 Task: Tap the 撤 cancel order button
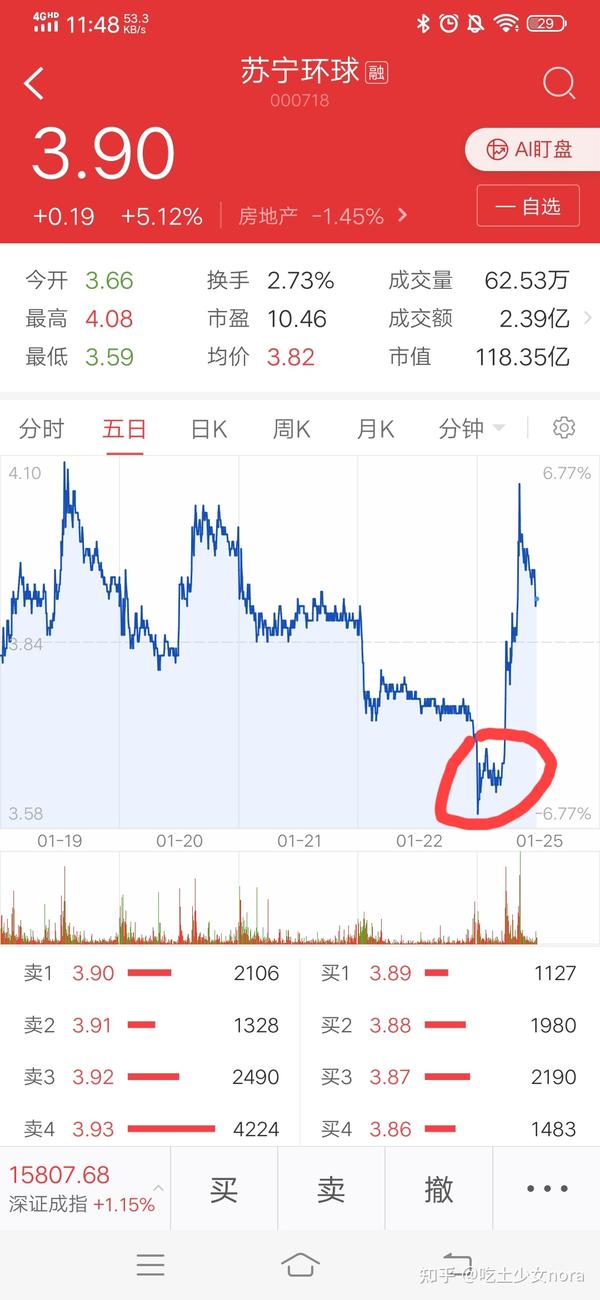tap(439, 1189)
